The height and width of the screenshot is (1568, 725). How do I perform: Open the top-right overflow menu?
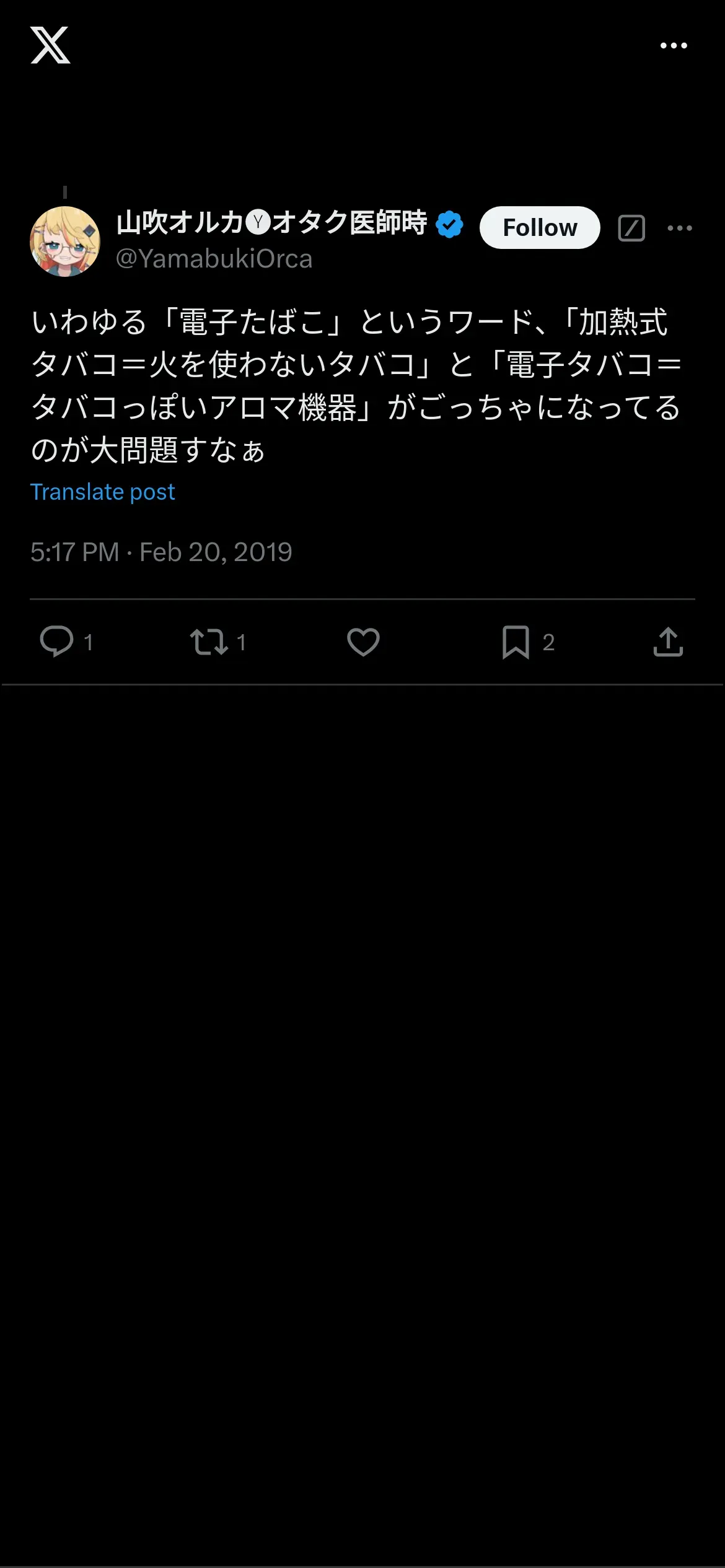click(x=674, y=45)
